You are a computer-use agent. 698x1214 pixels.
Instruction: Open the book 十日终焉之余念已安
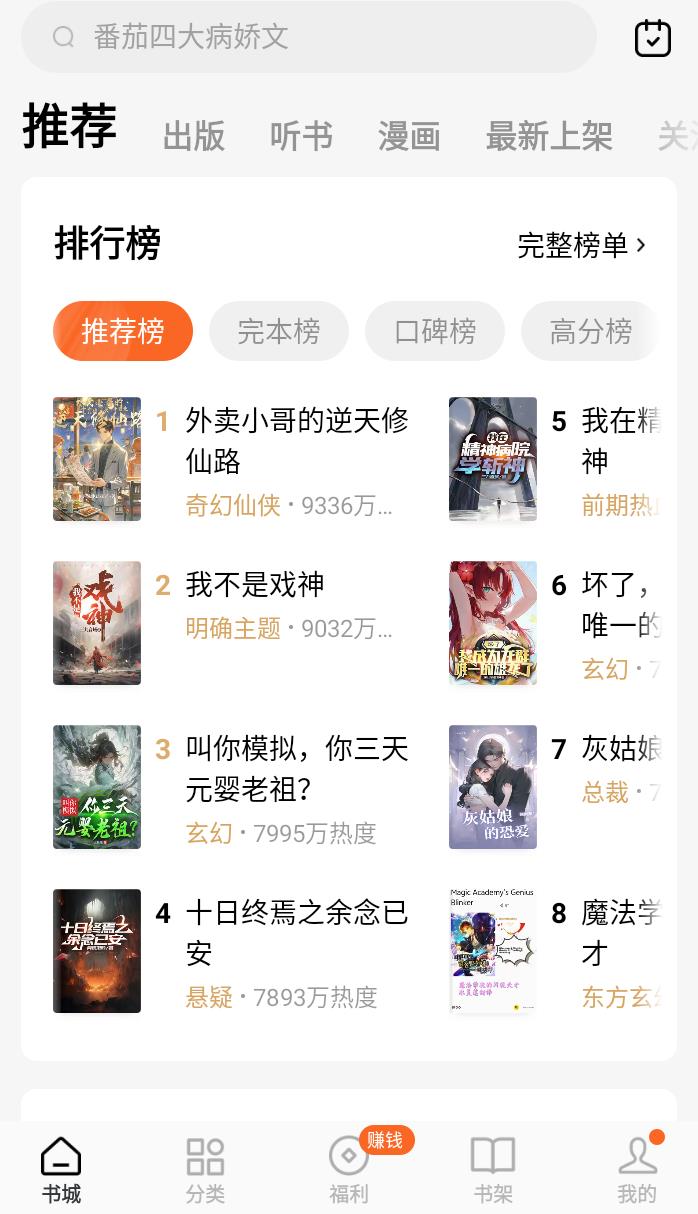pos(297,932)
